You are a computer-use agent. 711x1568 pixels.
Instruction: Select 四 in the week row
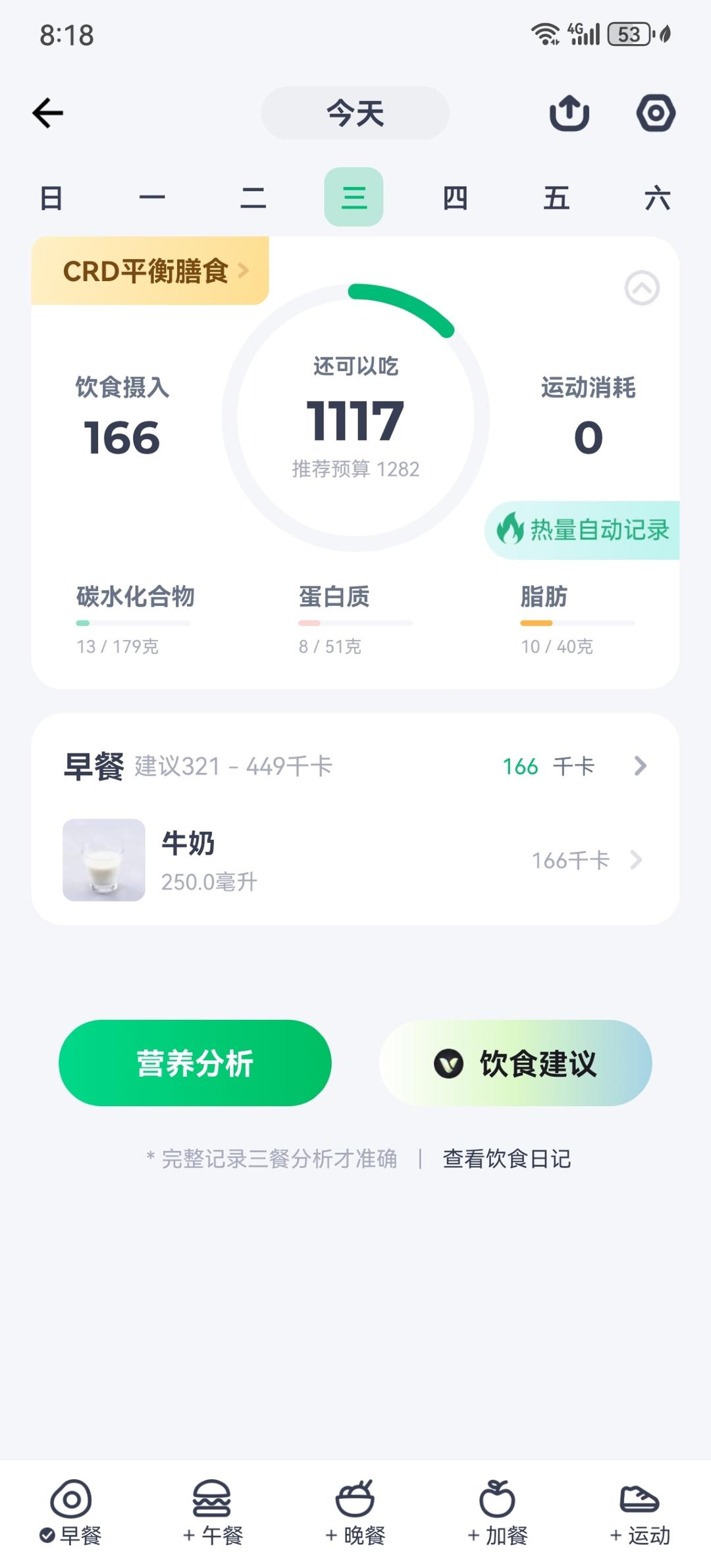pos(455,197)
